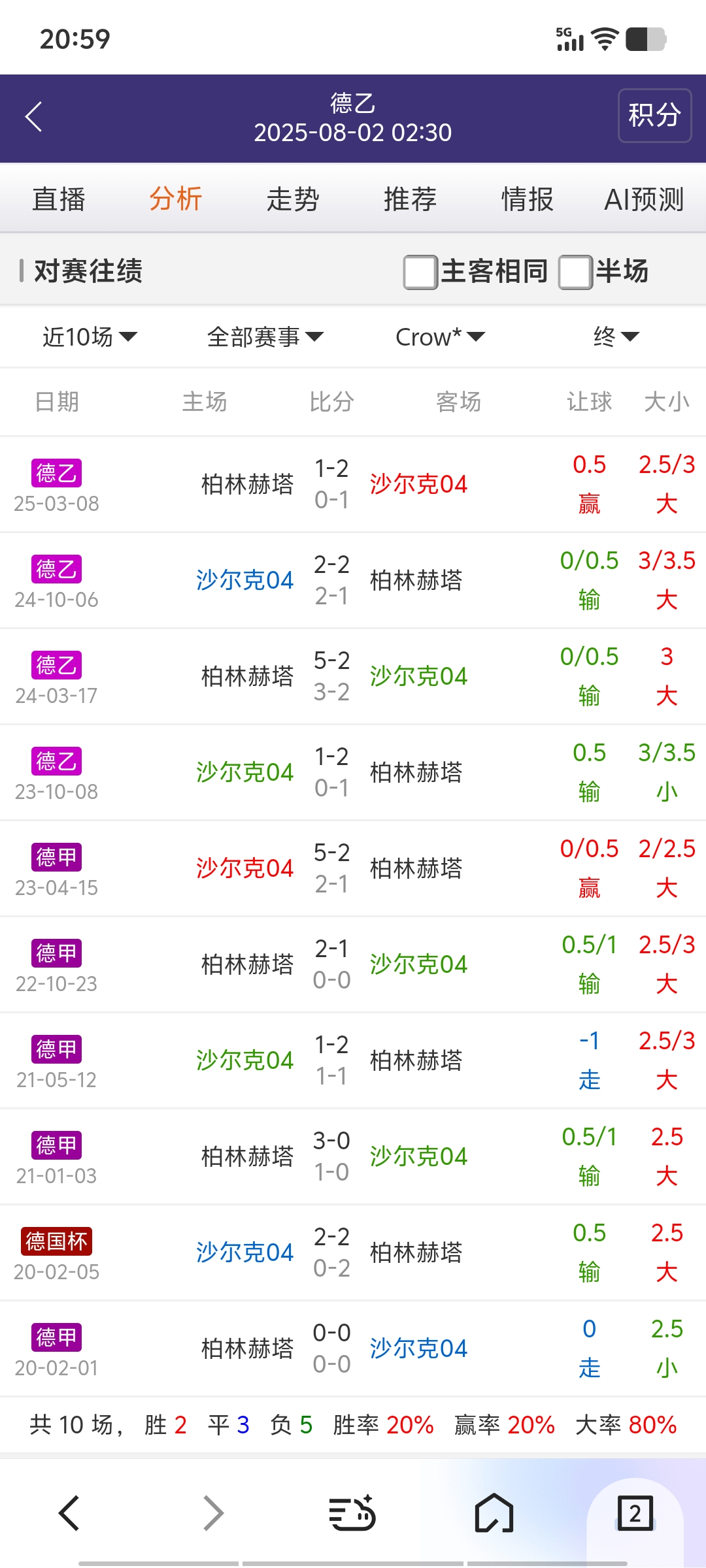Expand the 近10场 dropdown
This screenshot has width=706, height=1568.
point(90,337)
